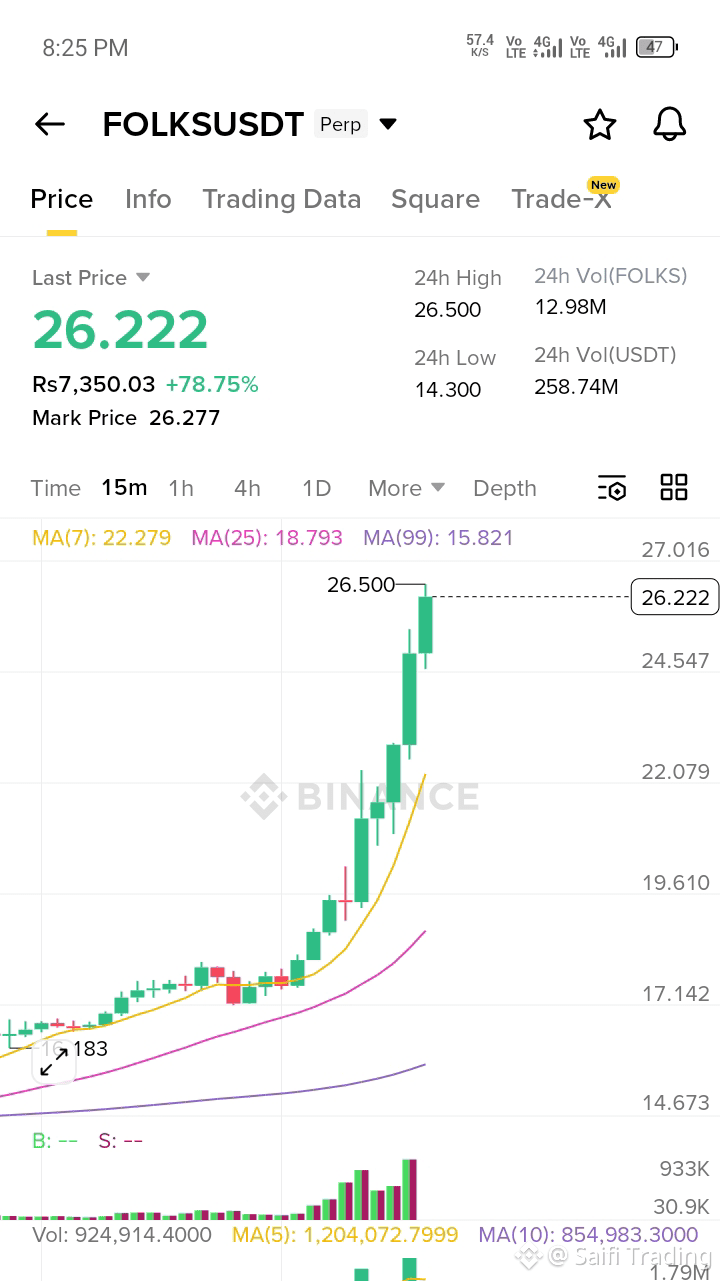Set a price alert via bell icon
Image resolution: width=720 pixels, height=1281 pixels.
[x=670, y=124]
